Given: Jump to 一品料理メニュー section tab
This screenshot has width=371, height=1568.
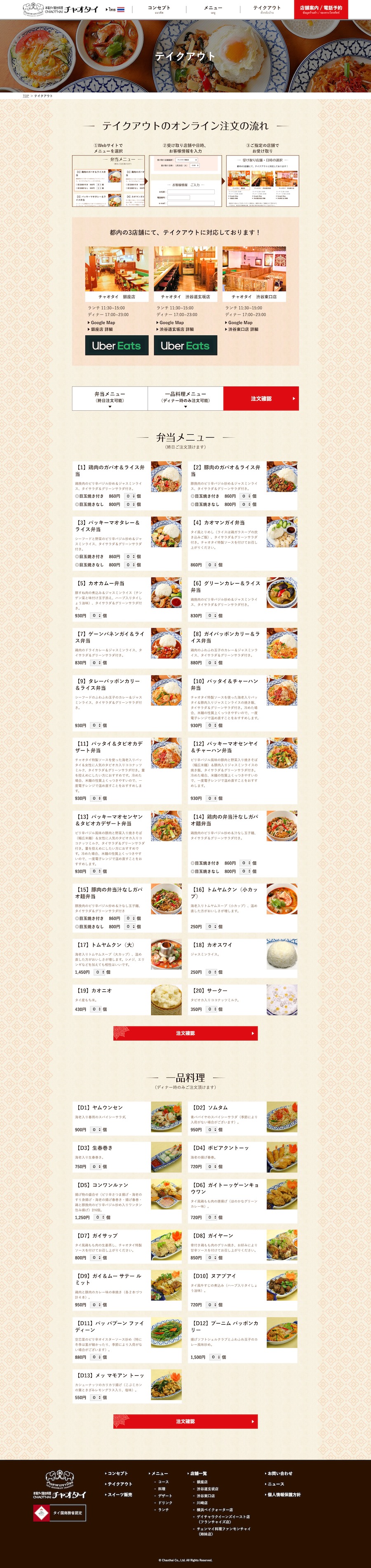Looking at the screenshot, I should point(185,398).
